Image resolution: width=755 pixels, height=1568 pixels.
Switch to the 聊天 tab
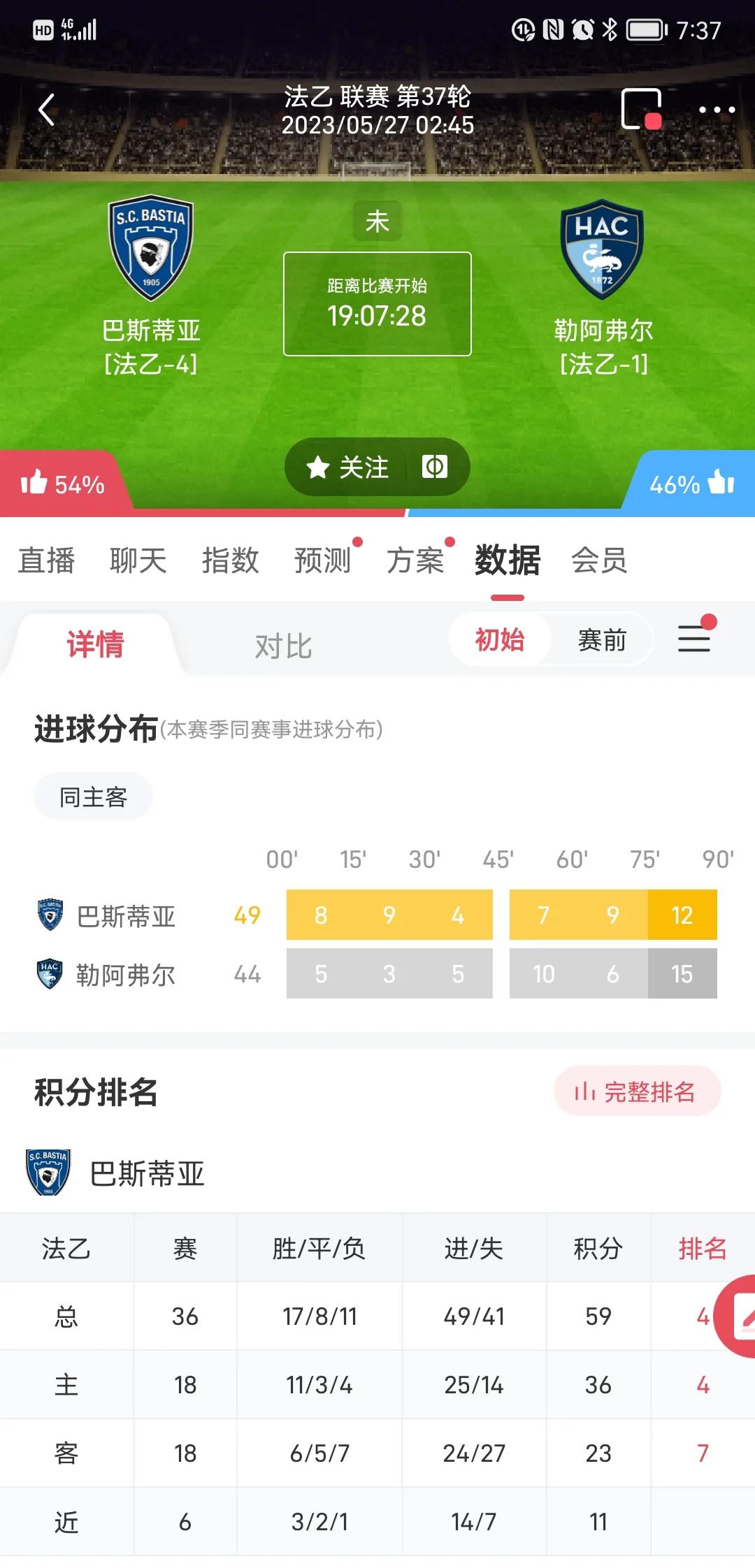pyautogui.click(x=138, y=560)
